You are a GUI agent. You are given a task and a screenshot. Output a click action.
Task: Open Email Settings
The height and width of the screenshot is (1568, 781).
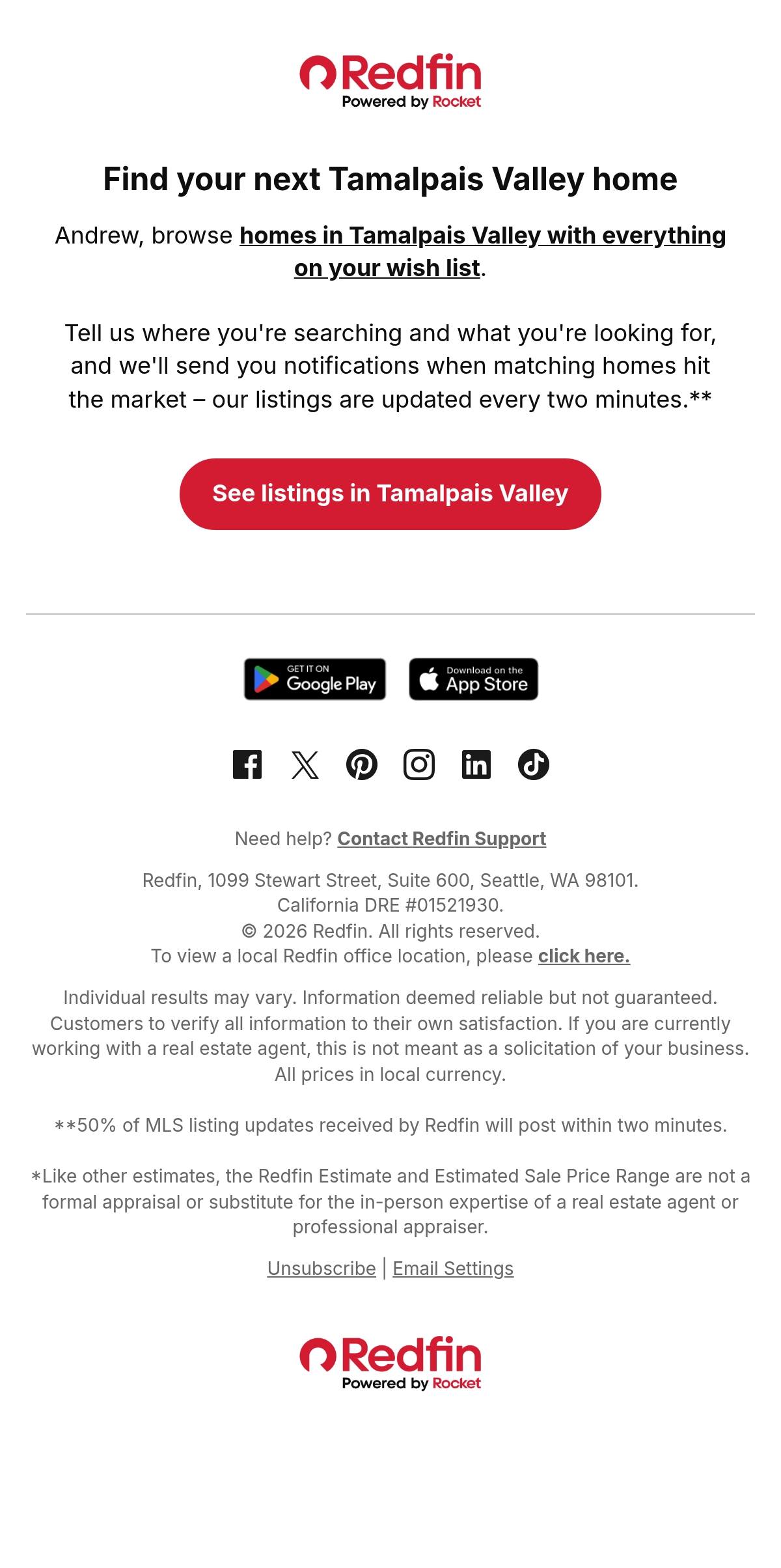(x=453, y=1268)
